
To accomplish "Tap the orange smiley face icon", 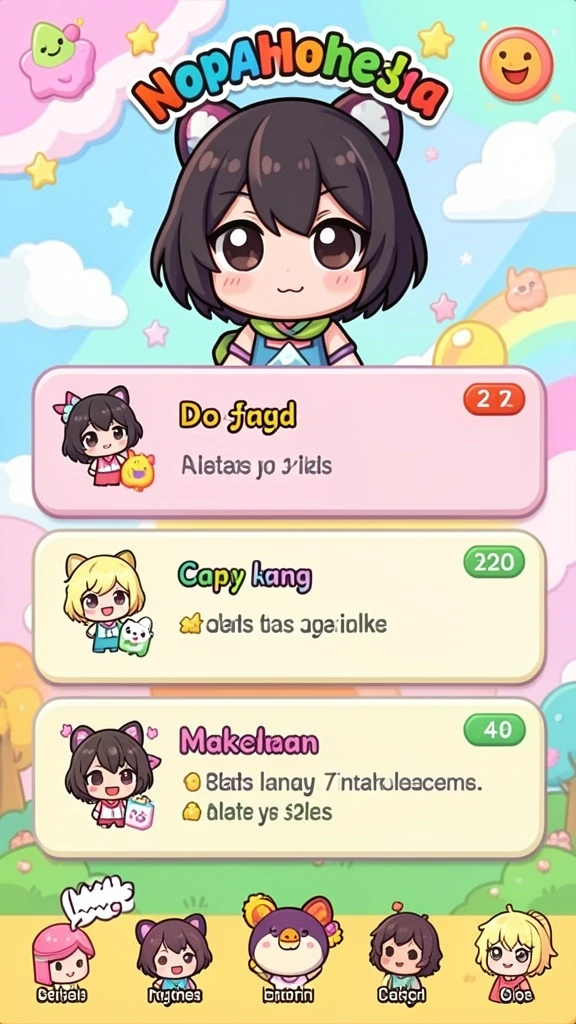I will tap(516, 64).
